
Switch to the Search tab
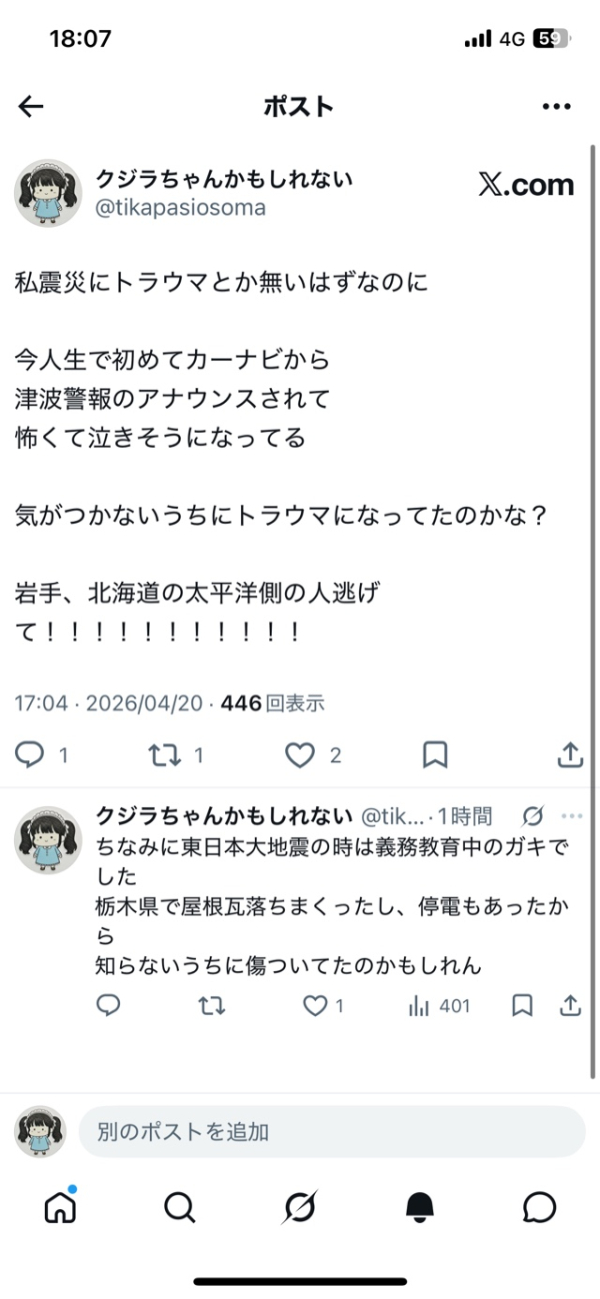[x=180, y=1208]
